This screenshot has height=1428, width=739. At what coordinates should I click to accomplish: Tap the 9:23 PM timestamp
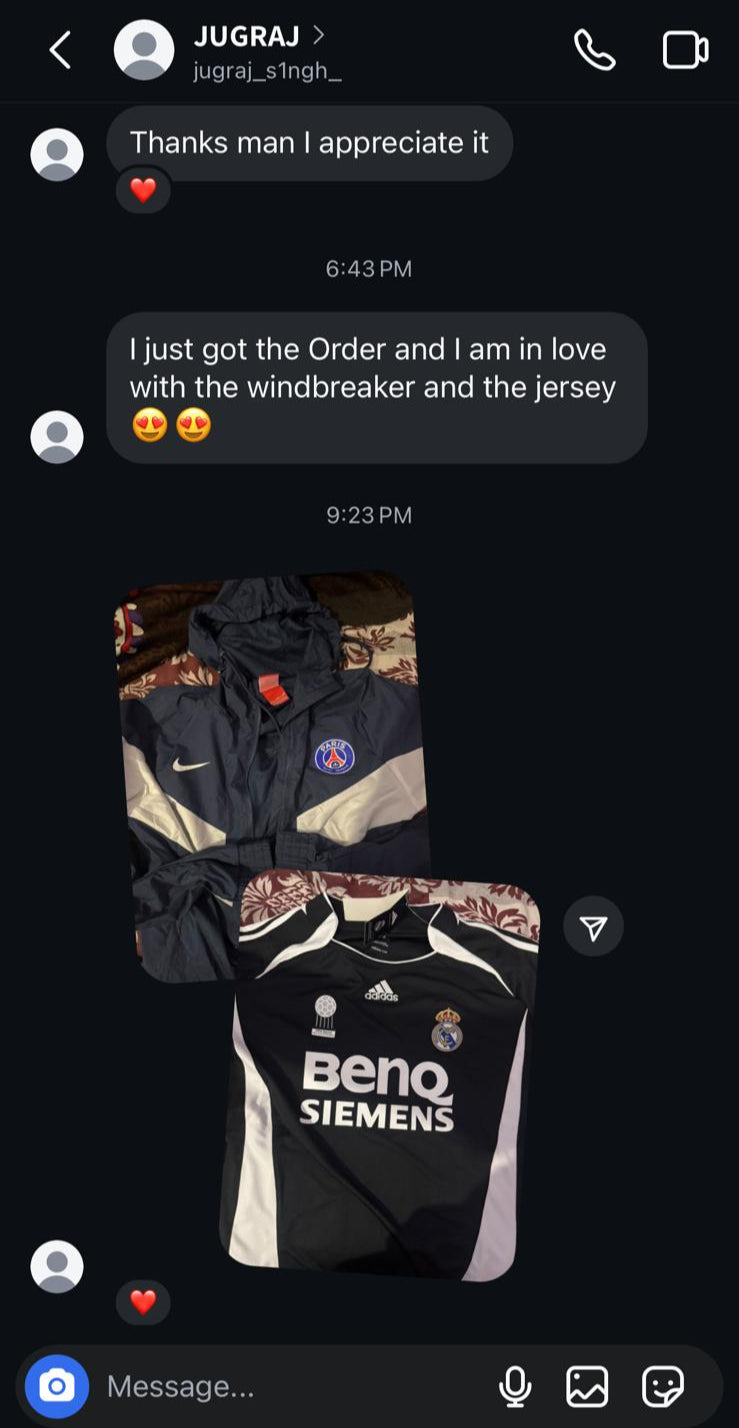(x=369, y=515)
